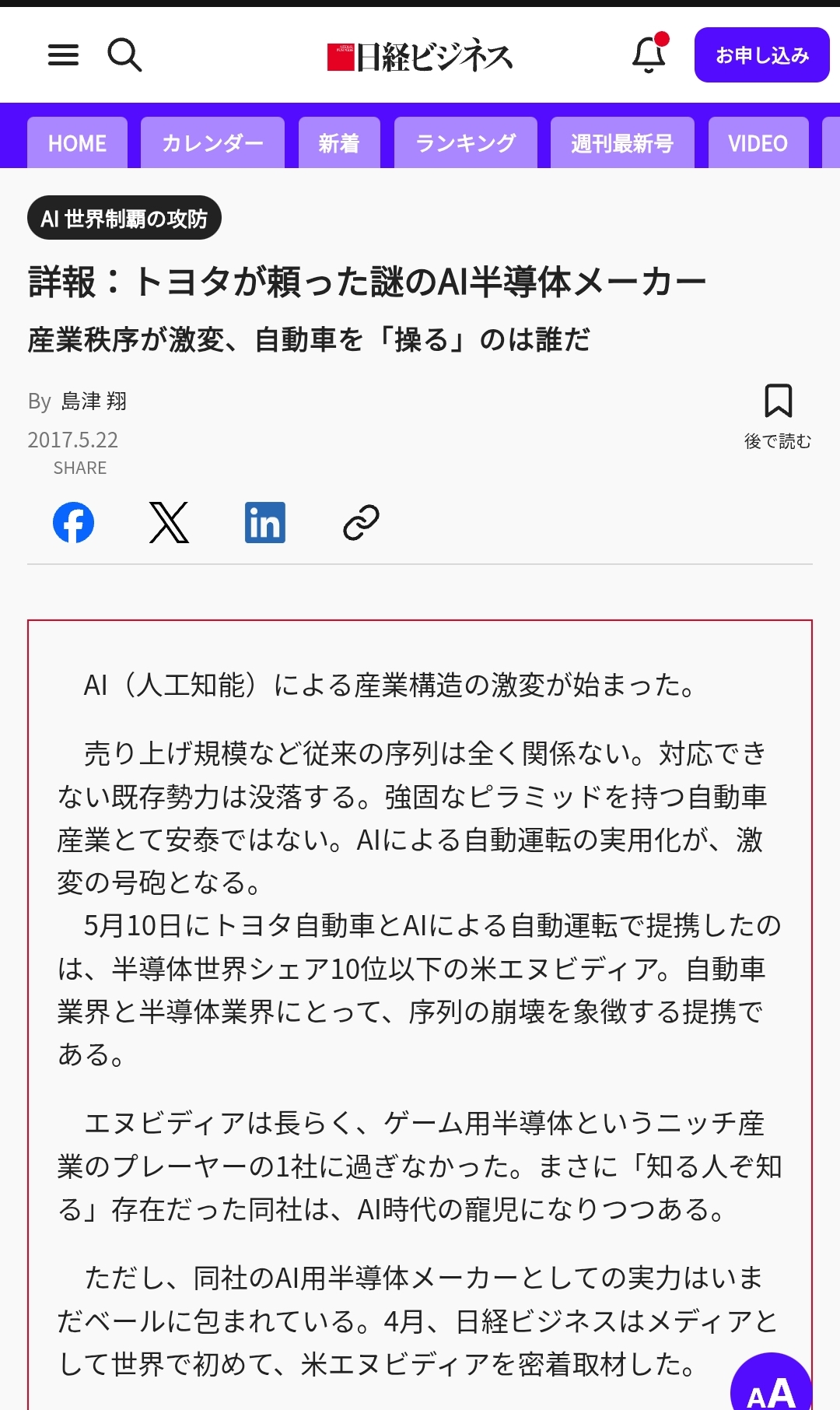The width and height of the screenshot is (840, 1410).
Task: Open the search icon
Action: [124, 55]
